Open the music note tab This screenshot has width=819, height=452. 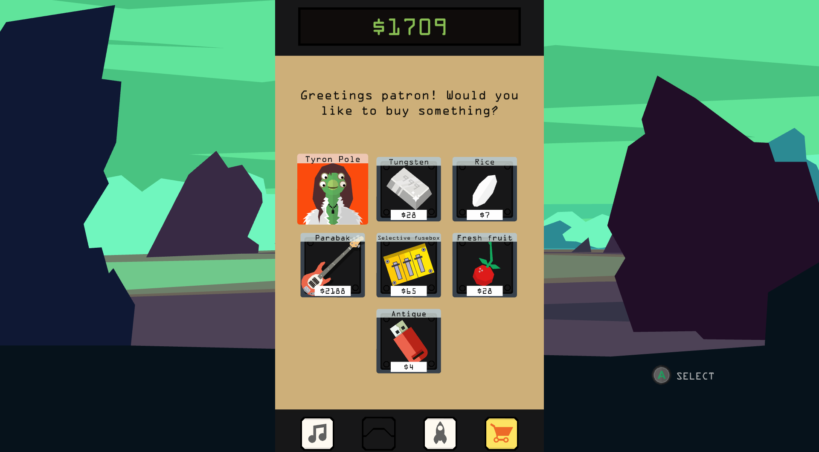click(317, 433)
